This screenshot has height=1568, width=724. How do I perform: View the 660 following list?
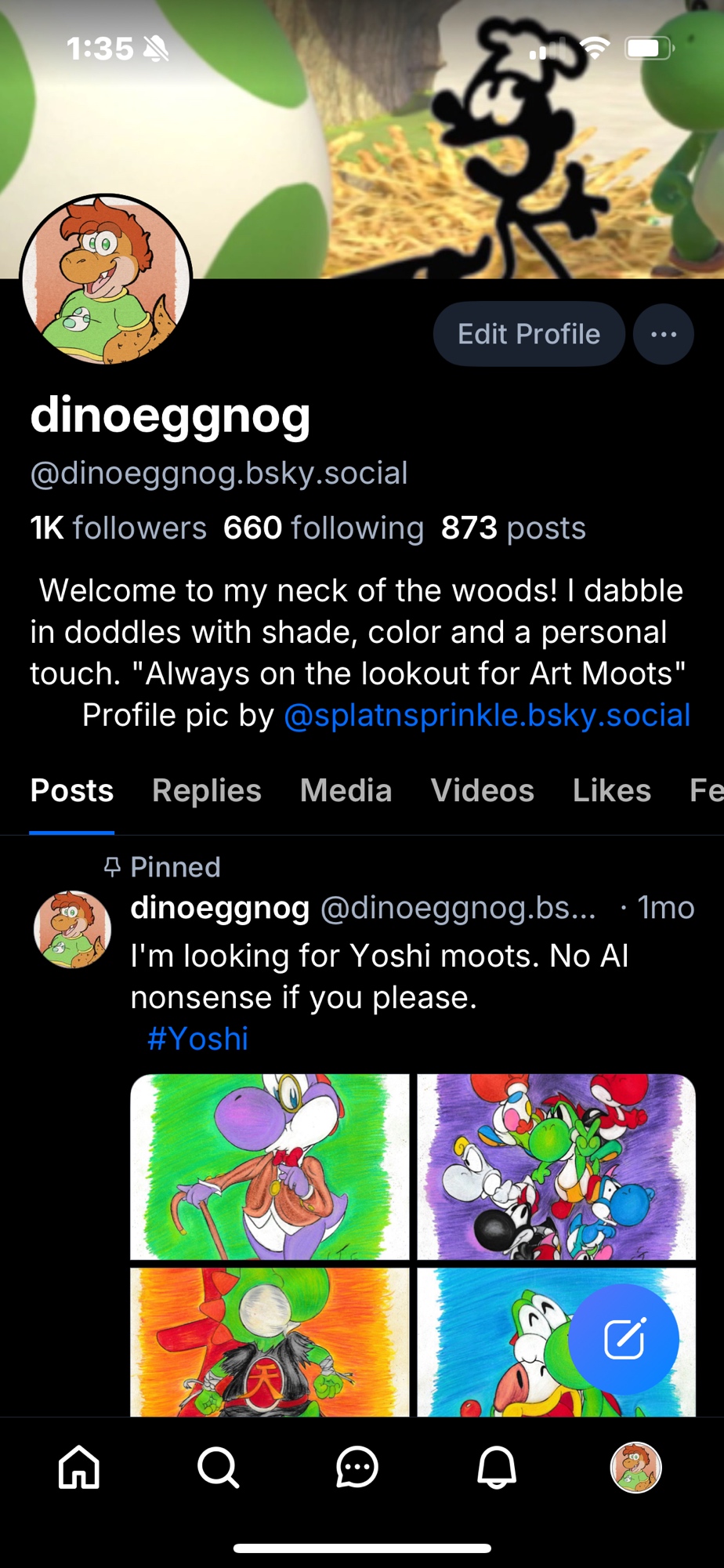(x=323, y=528)
